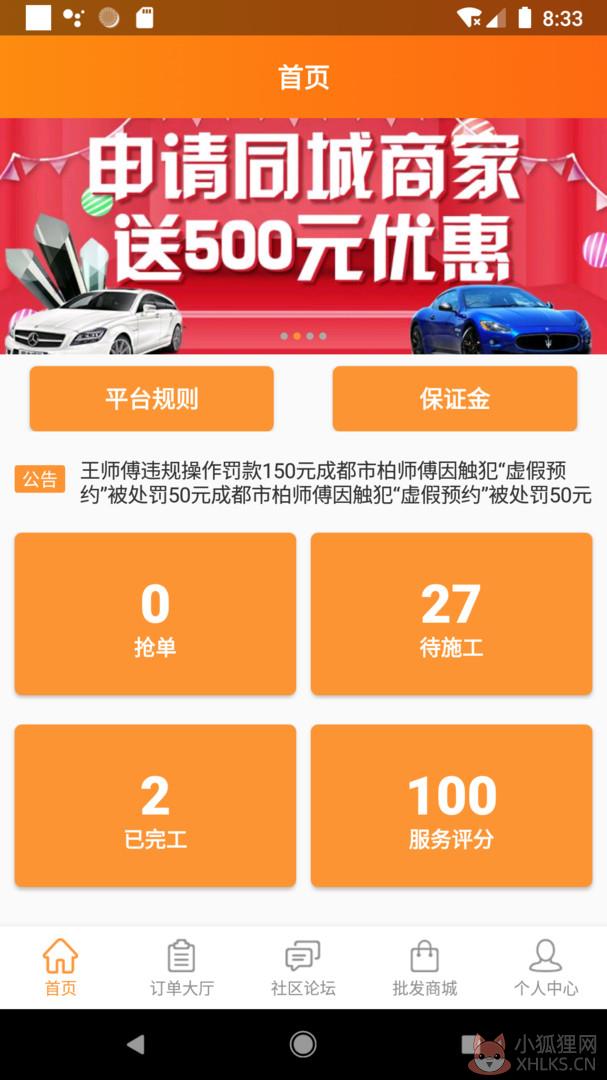Go to the 社区论坛 tab

pos(303,968)
